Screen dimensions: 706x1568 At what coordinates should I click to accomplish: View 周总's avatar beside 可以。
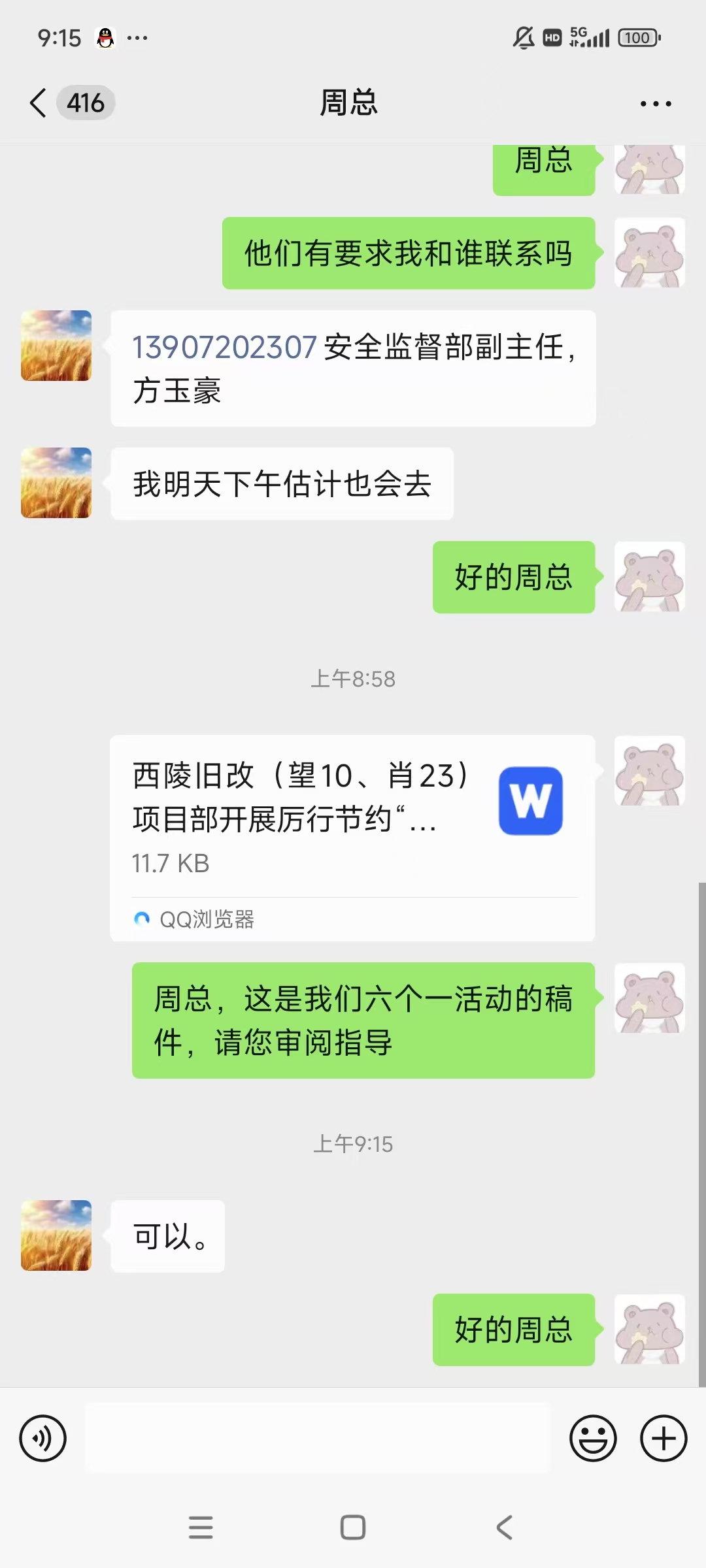(56, 1235)
